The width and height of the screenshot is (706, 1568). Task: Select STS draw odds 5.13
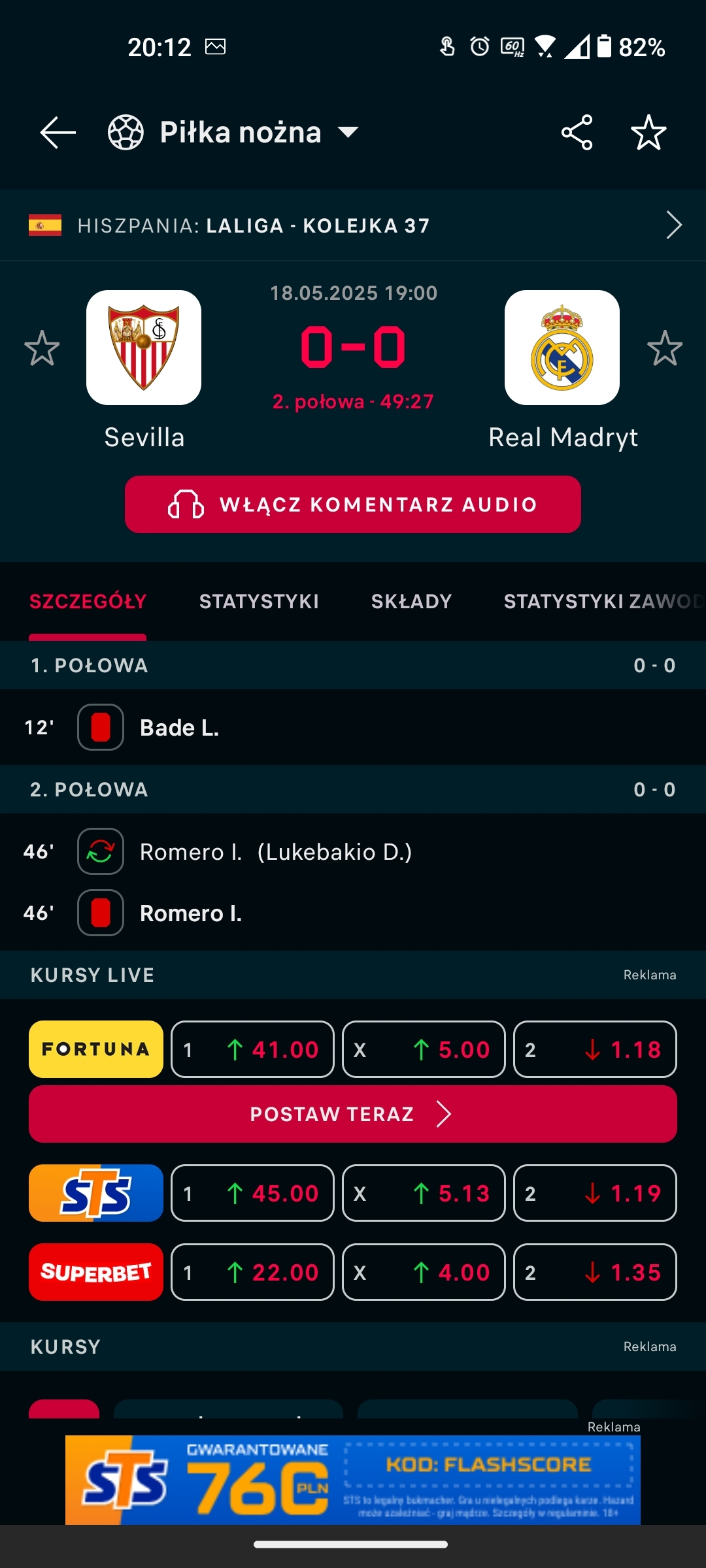click(x=424, y=1193)
